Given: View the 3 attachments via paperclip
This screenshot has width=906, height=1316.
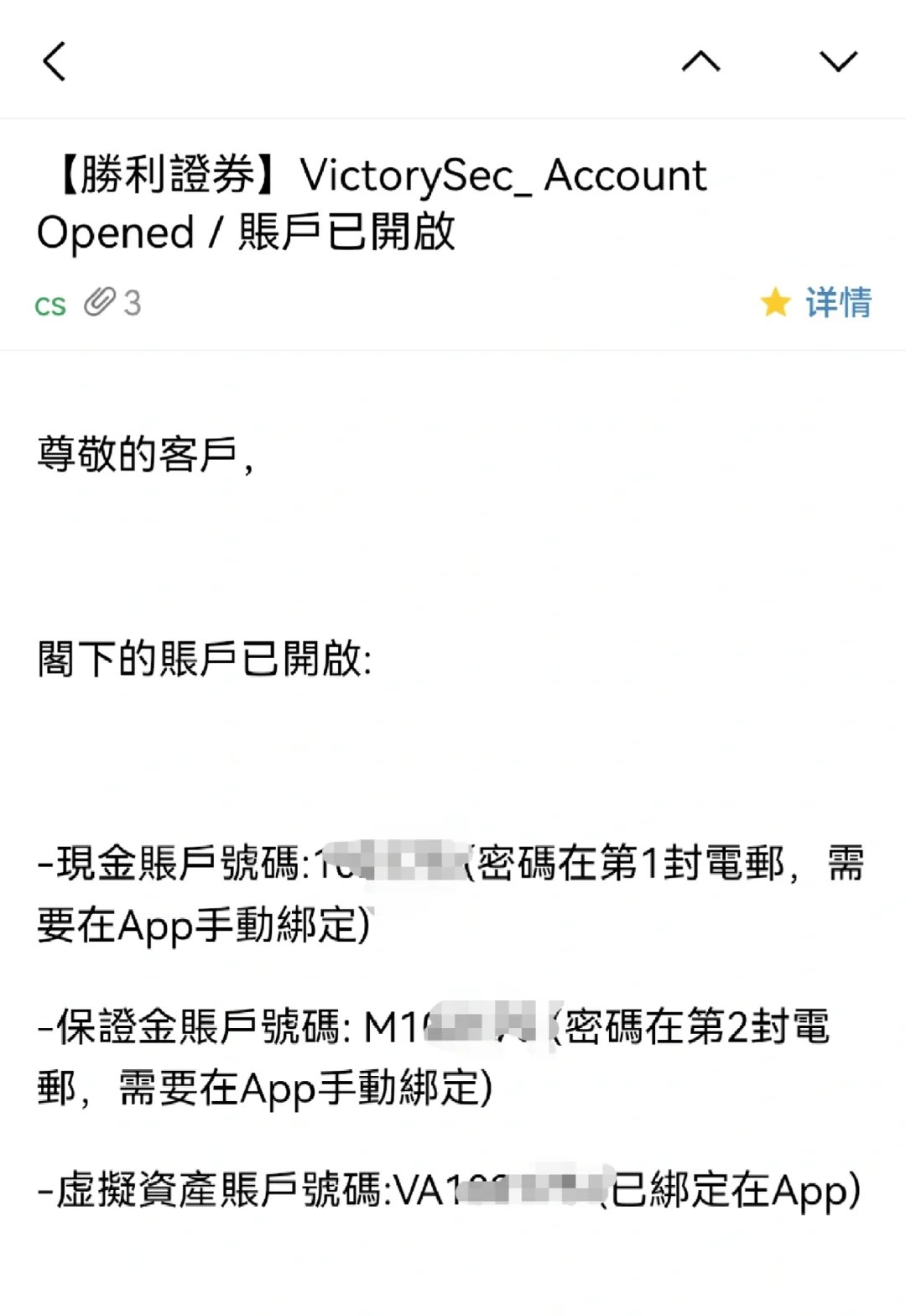Looking at the screenshot, I should click(112, 303).
